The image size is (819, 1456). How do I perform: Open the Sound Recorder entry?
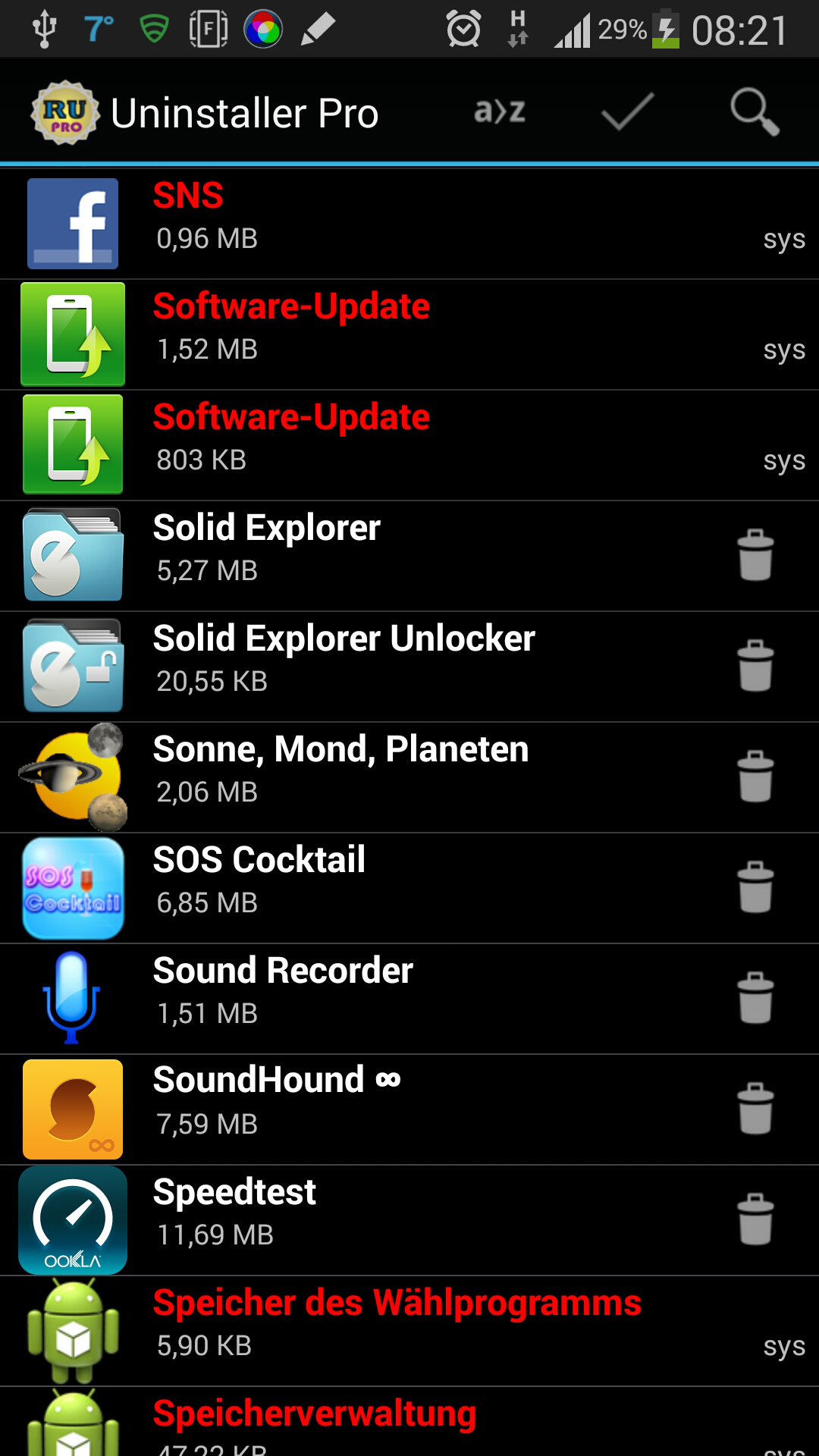pos(409,999)
